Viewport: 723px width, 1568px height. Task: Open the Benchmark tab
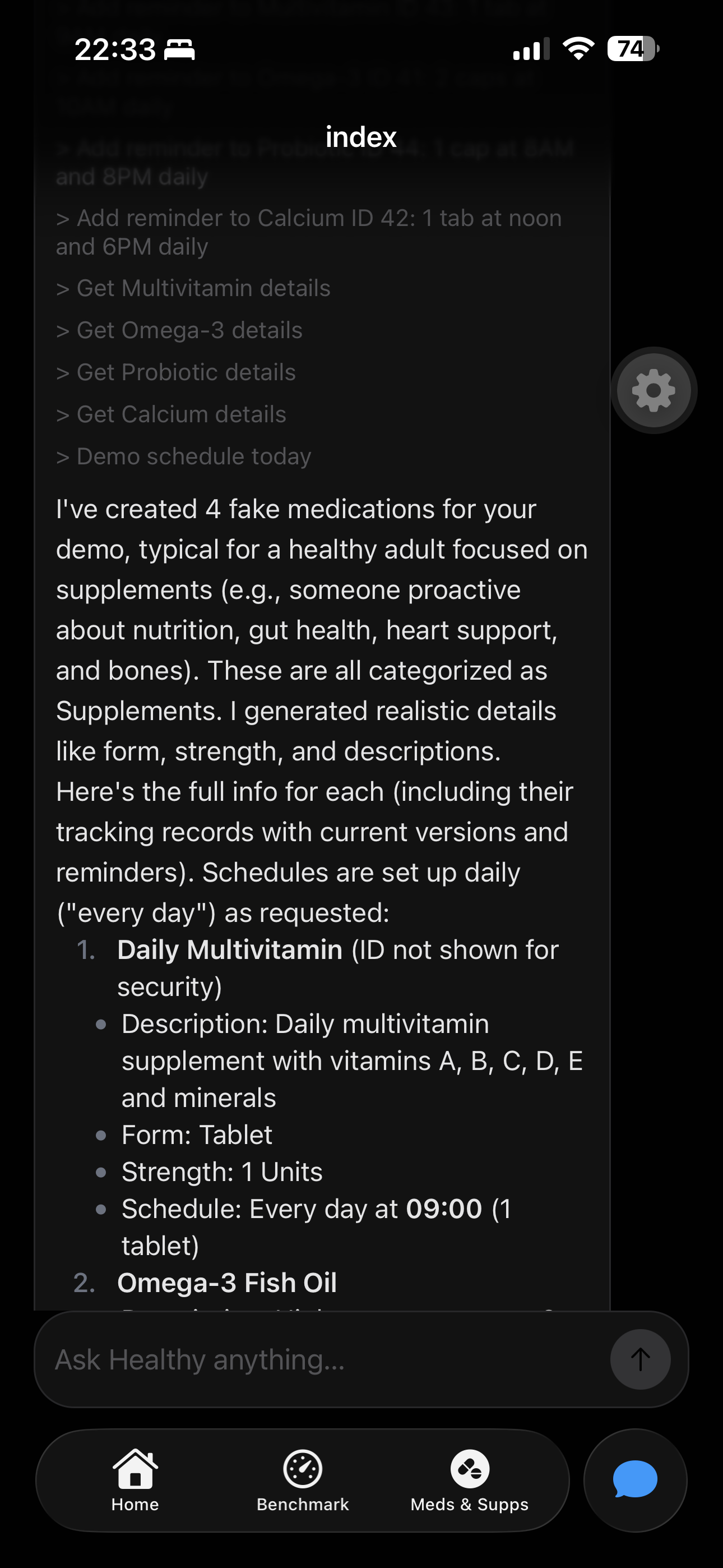pos(303,1481)
